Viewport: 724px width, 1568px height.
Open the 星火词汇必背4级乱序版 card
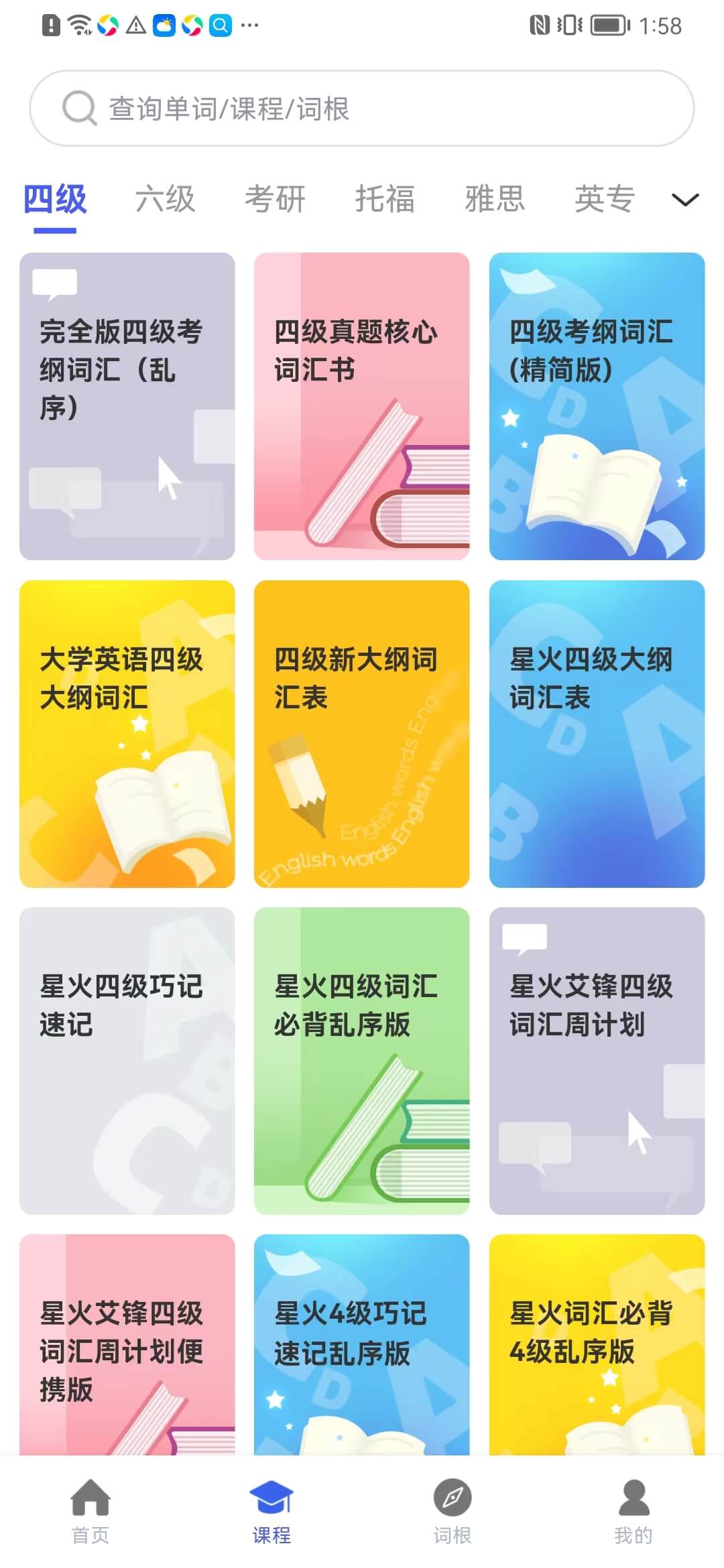(x=597, y=1390)
